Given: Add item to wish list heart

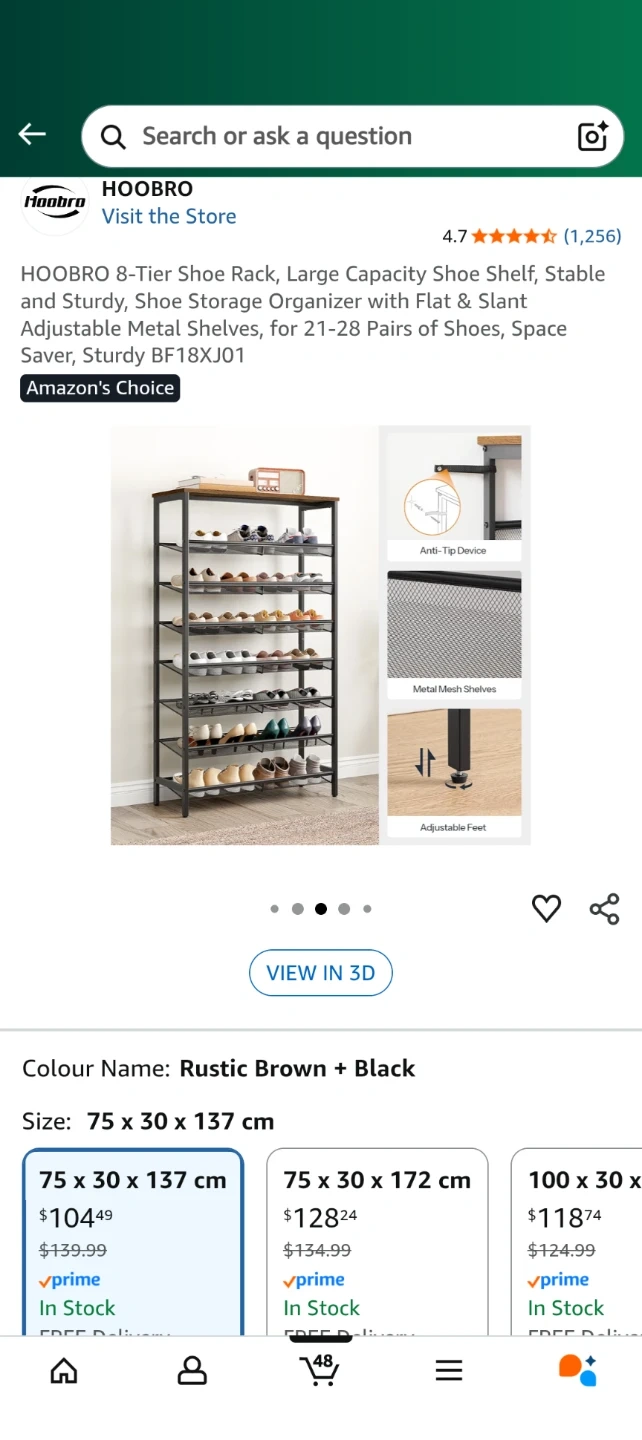Looking at the screenshot, I should coord(546,908).
